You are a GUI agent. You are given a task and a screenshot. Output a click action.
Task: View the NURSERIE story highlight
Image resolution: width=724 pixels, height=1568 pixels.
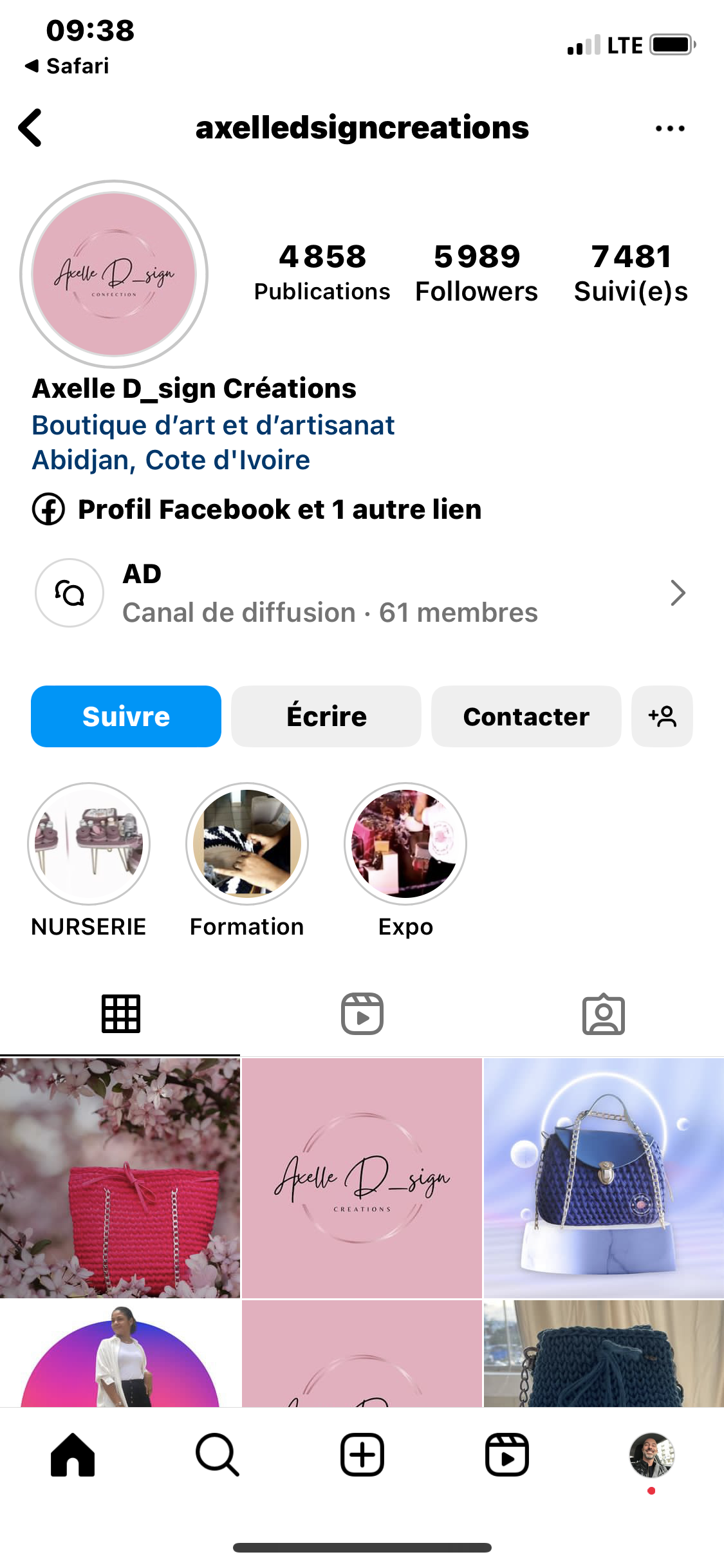[x=89, y=843]
